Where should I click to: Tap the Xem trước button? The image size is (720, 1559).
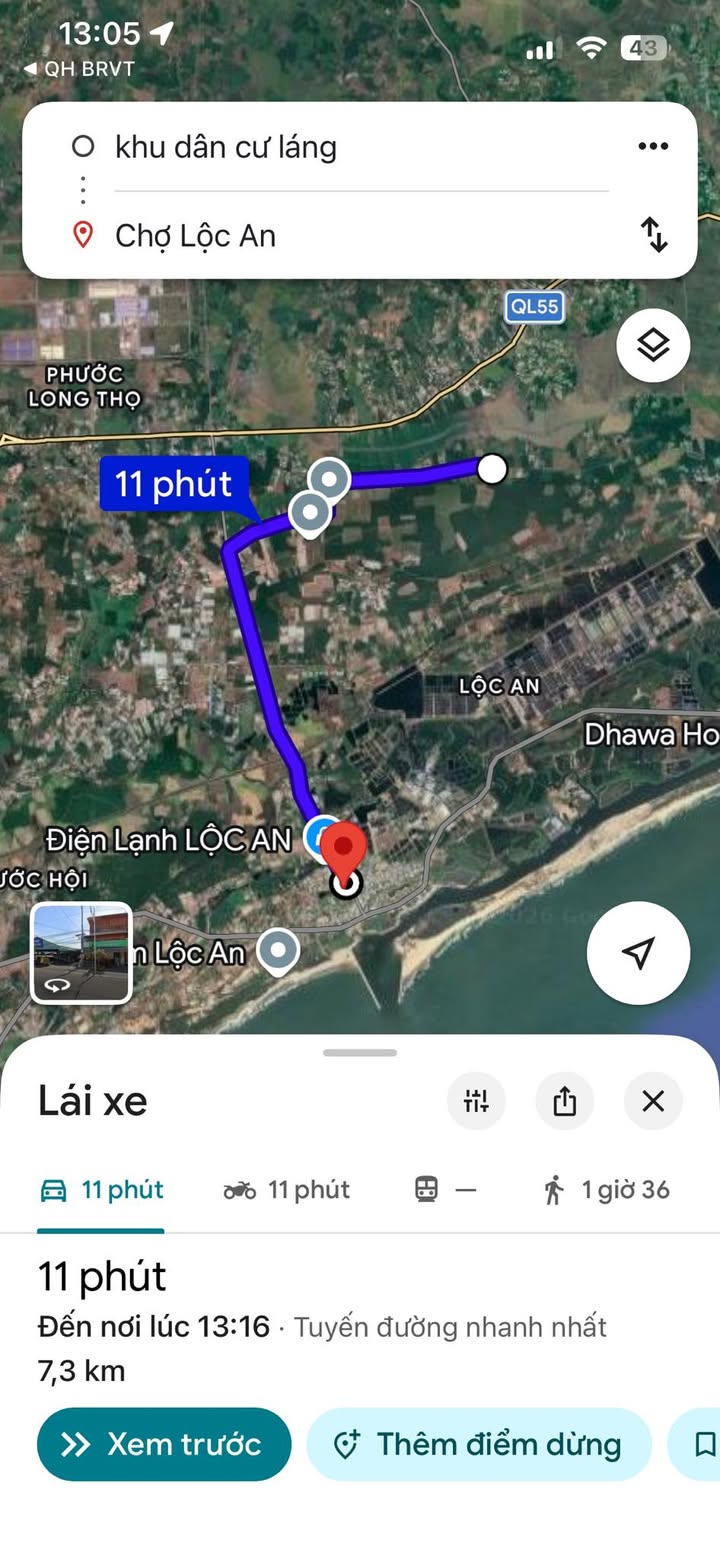point(164,1444)
